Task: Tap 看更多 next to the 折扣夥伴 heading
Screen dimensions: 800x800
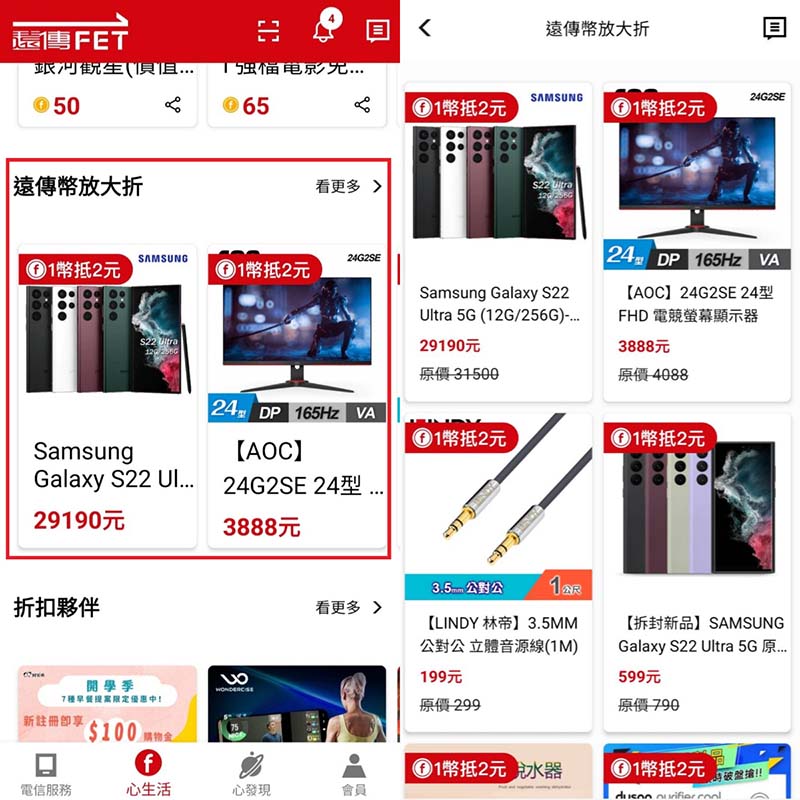Action: tap(348, 607)
